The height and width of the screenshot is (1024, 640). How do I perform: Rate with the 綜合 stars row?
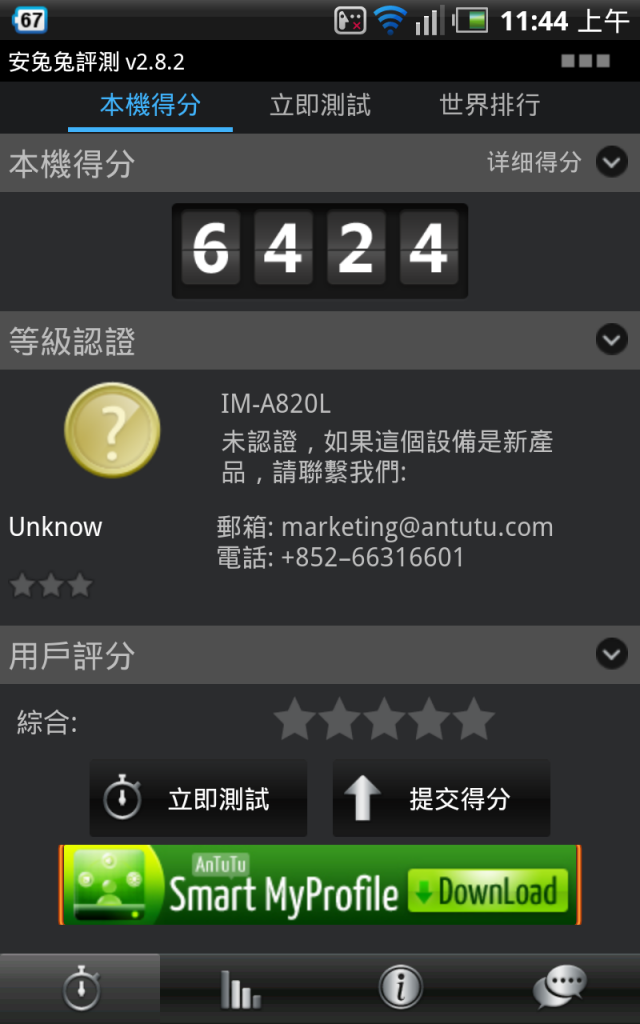pyautogui.click(x=384, y=719)
